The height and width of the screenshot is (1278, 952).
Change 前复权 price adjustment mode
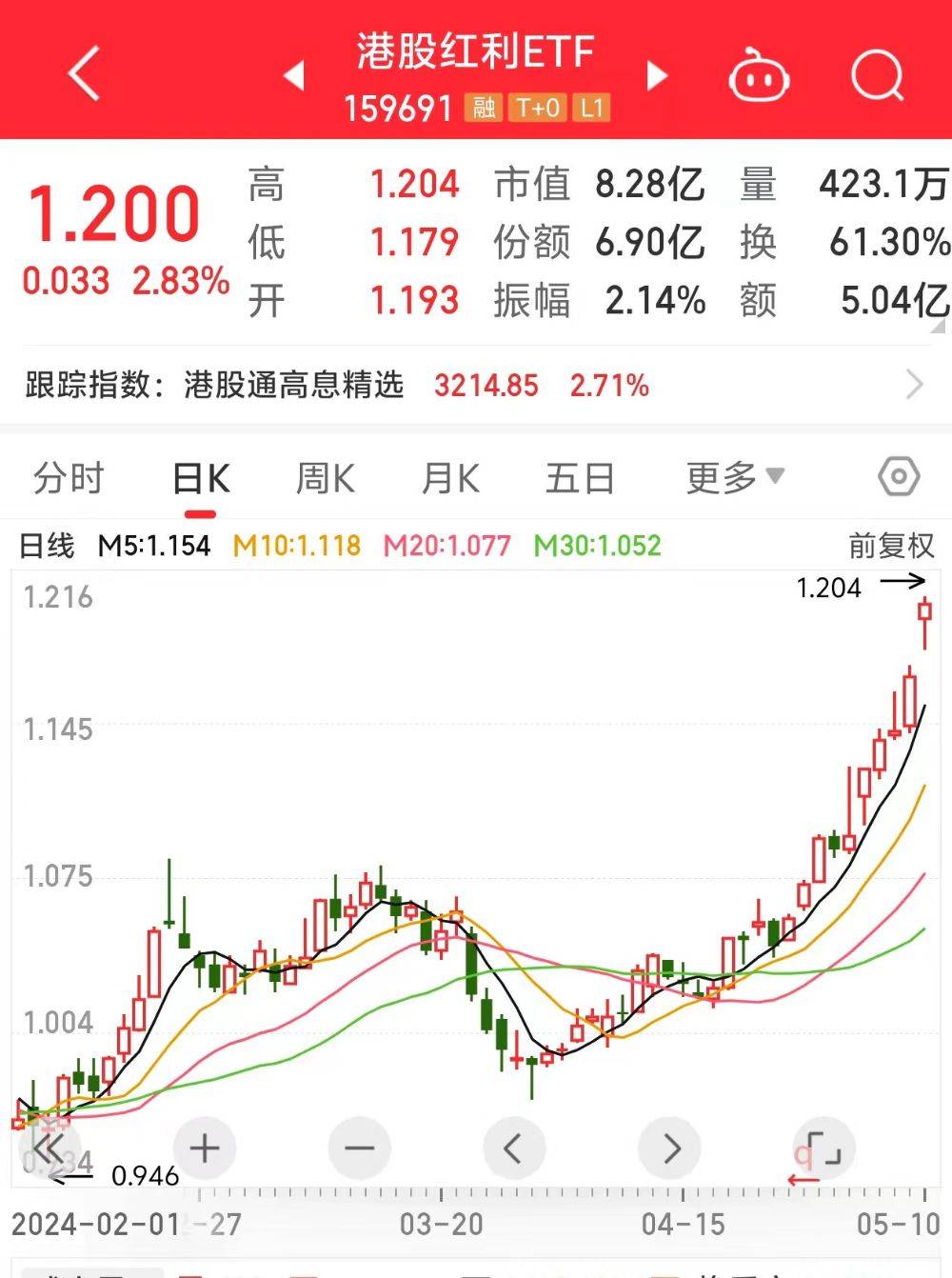890,546
